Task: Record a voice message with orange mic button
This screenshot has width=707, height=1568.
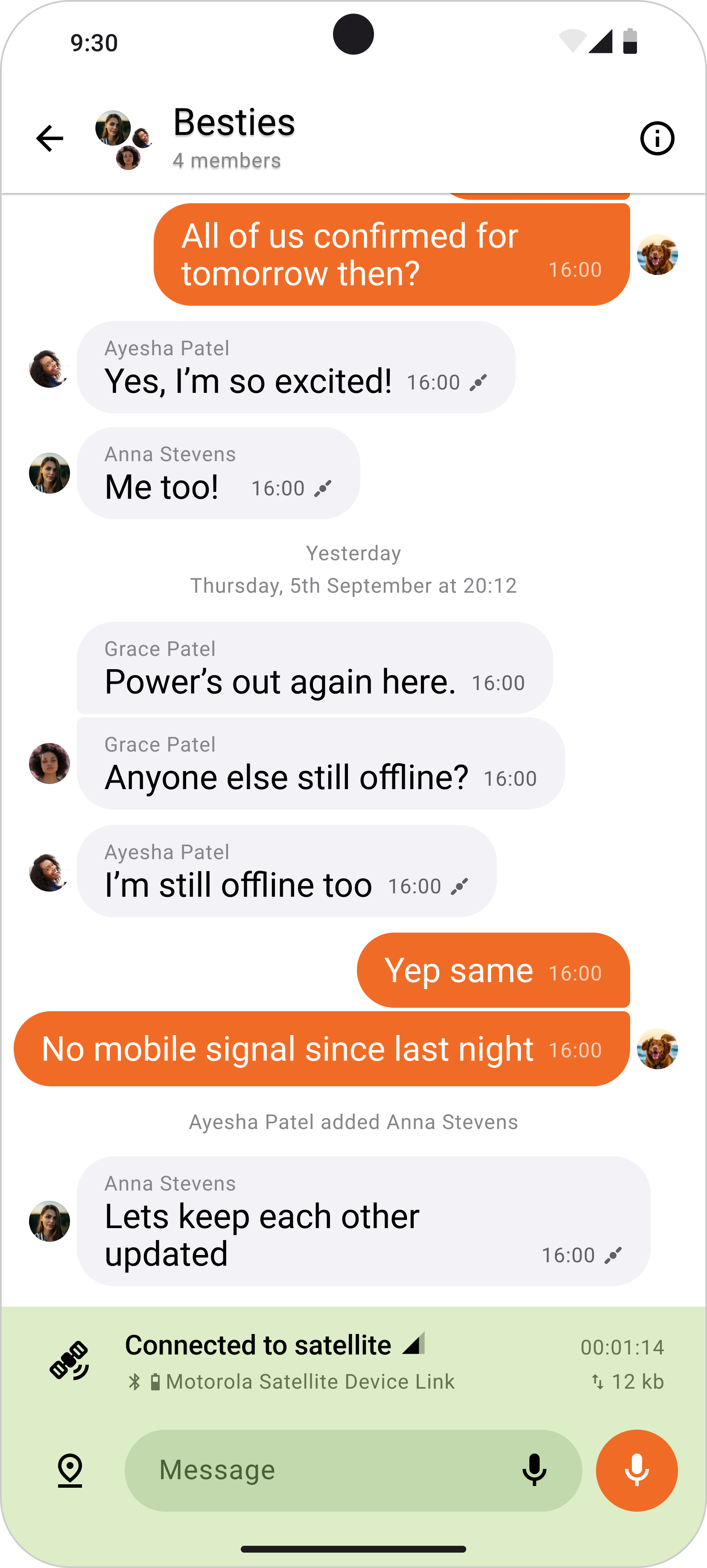Action: 637,1470
